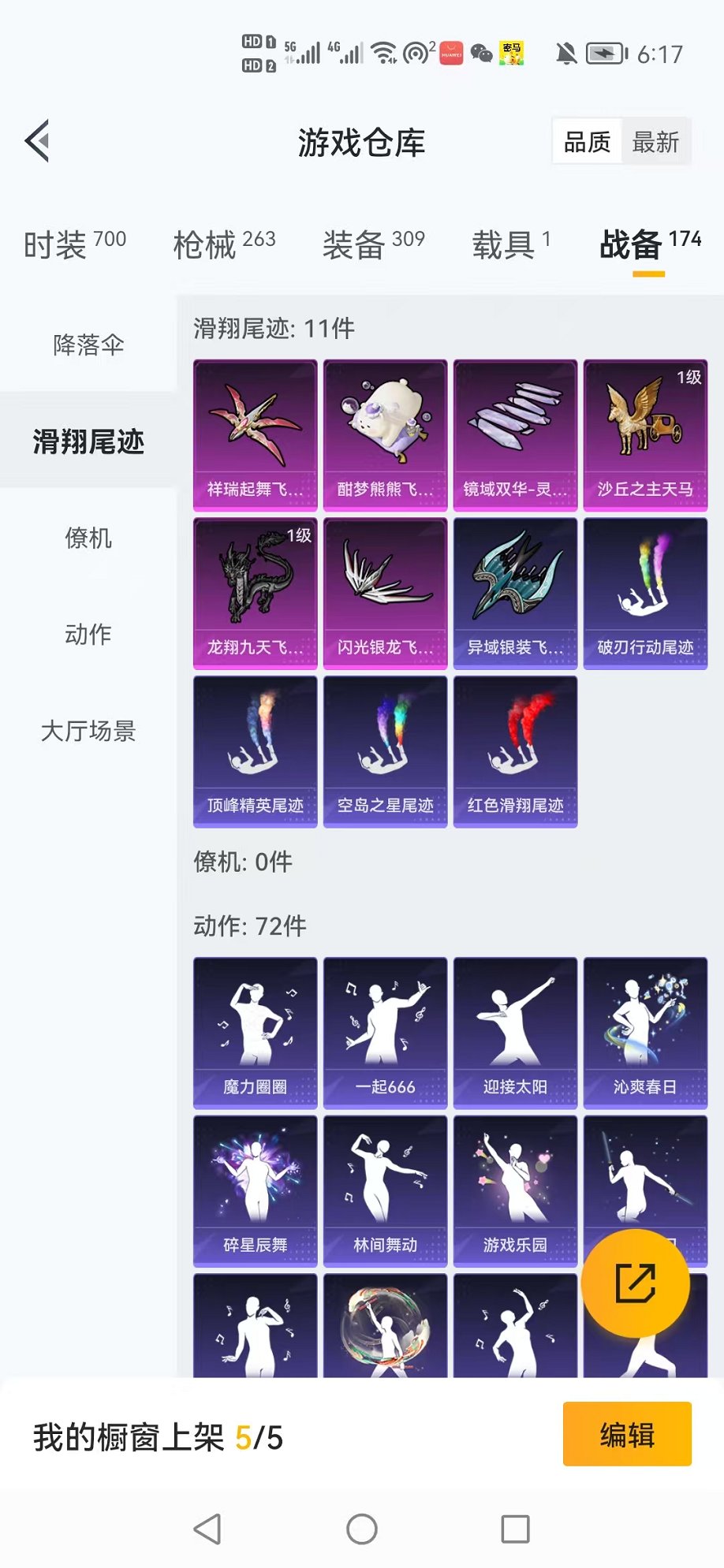This screenshot has width=724, height=1568.
Task: Sort items by 最新
Action: tap(655, 142)
